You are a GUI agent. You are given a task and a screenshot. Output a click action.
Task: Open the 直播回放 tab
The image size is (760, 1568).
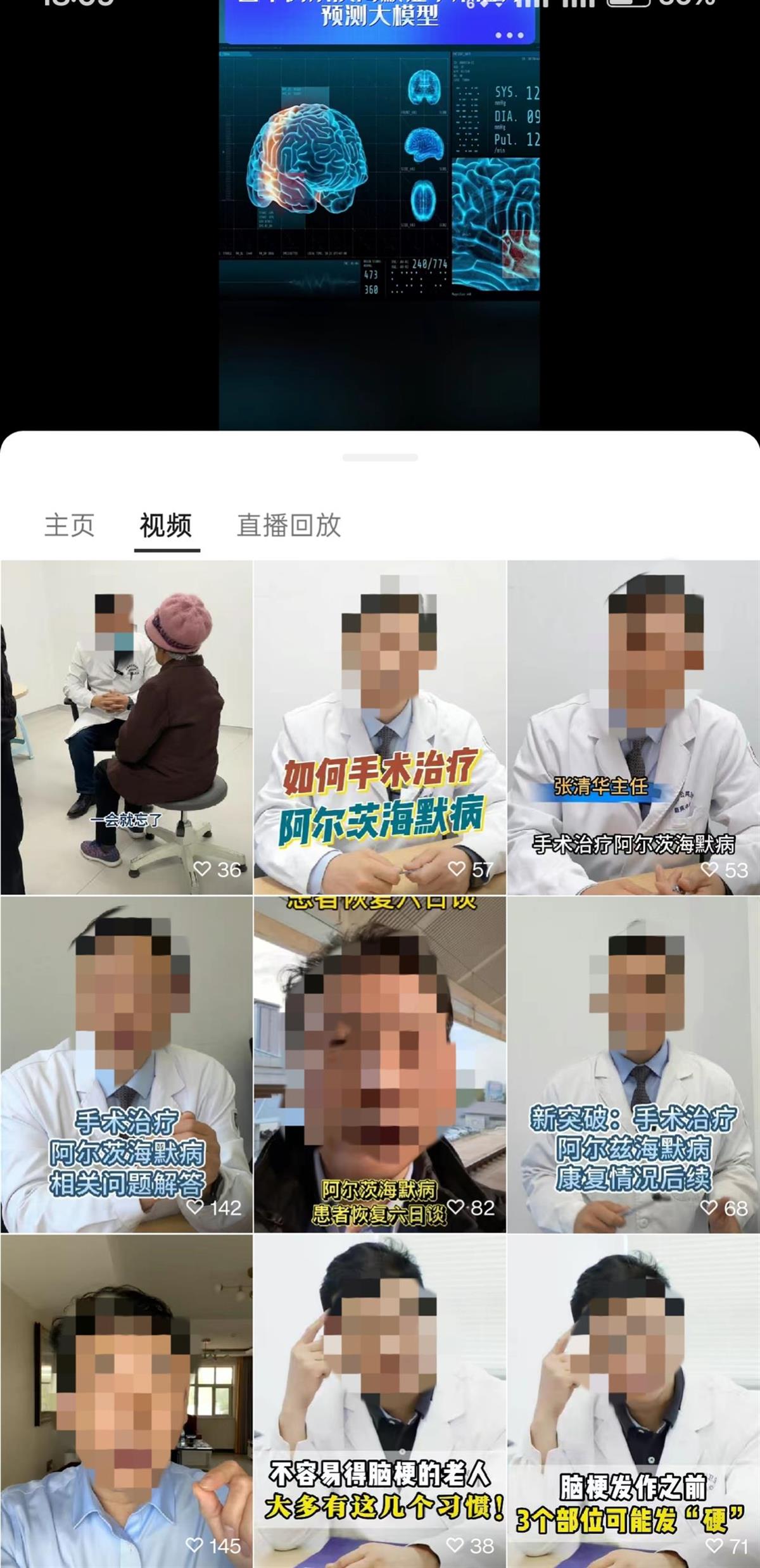click(289, 525)
